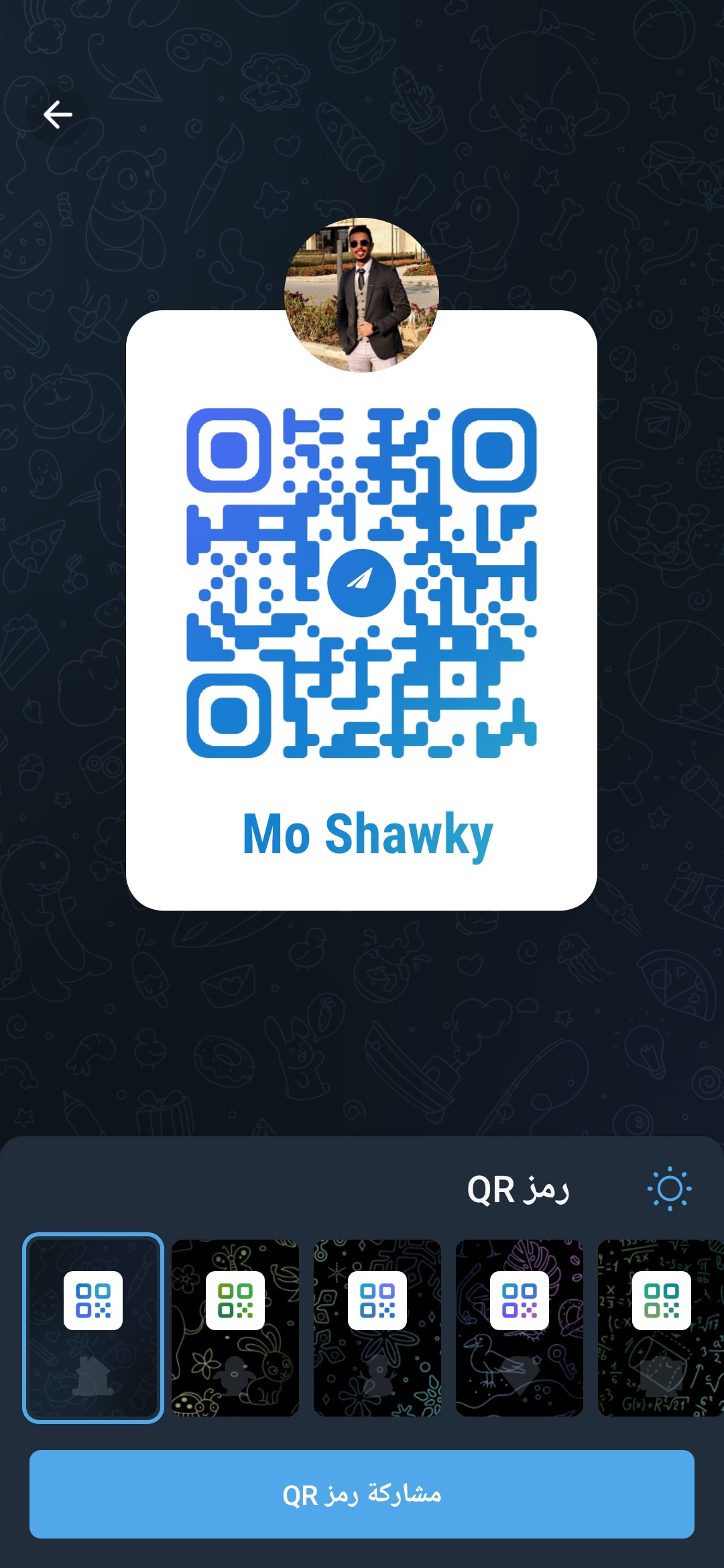The width and height of the screenshot is (724, 1568).
Task: Choose the green duckling QR theme
Action: tap(235, 1327)
